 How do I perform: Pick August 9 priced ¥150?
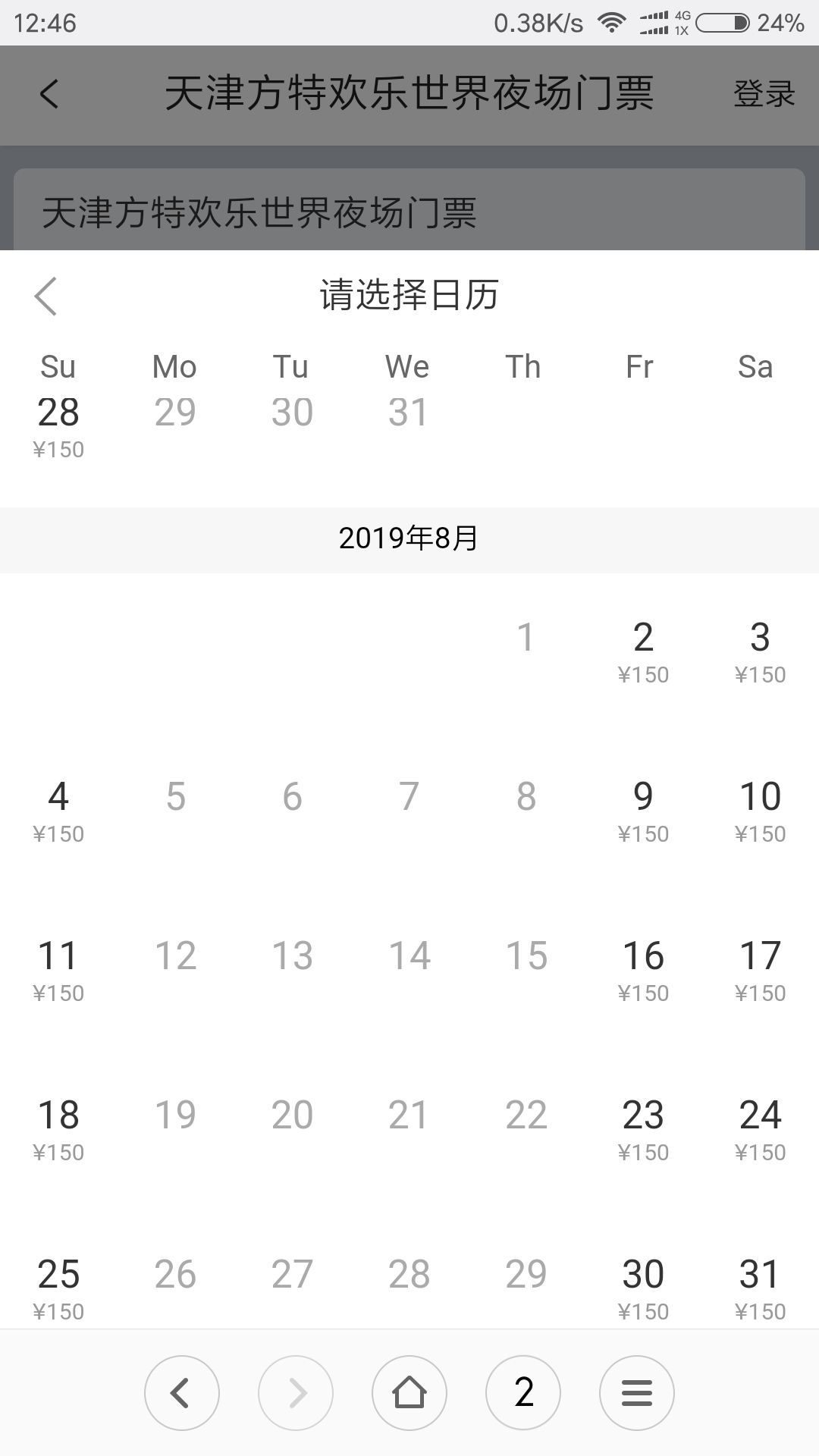click(643, 811)
